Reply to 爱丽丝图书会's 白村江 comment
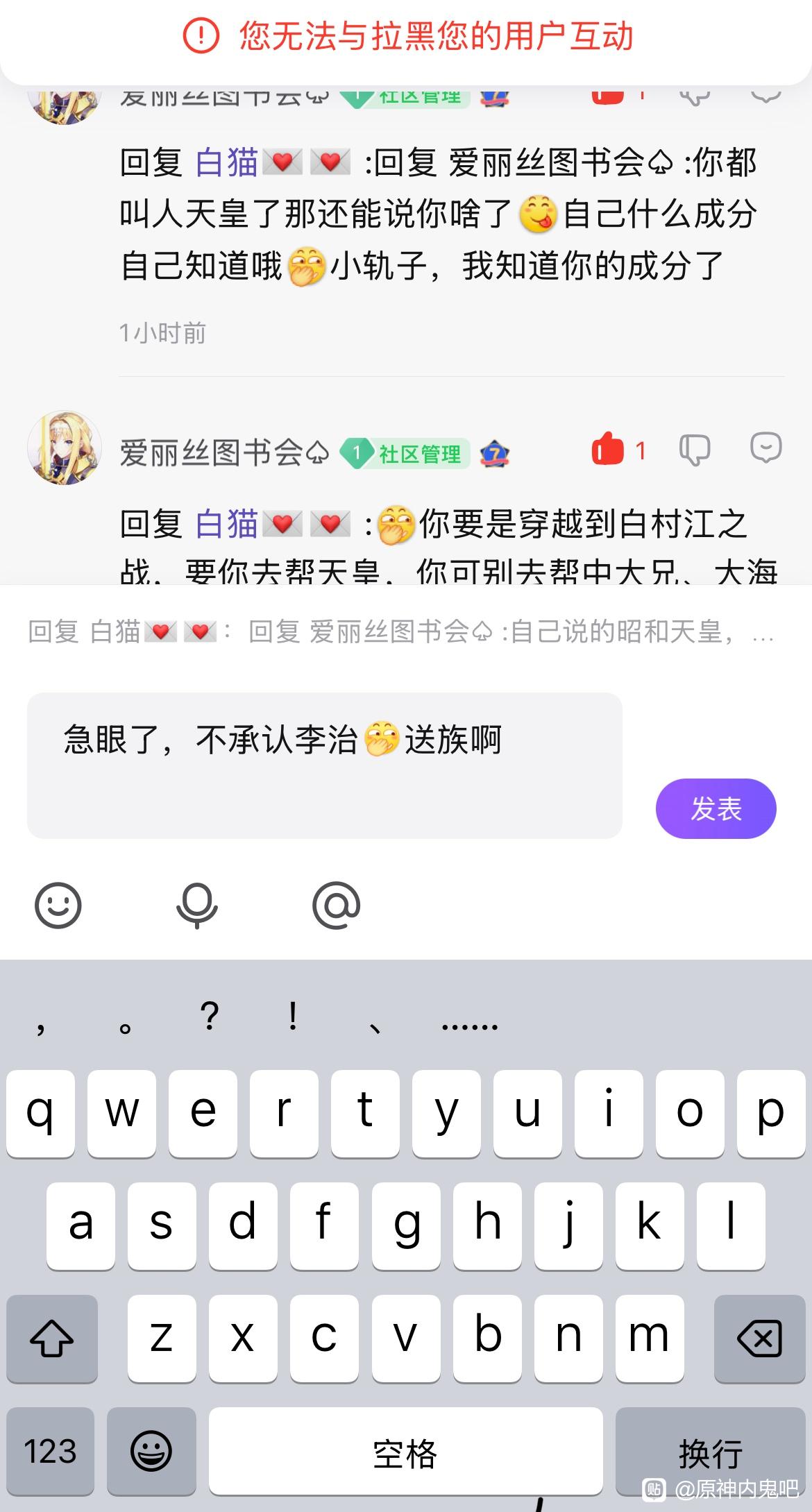 tap(766, 448)
